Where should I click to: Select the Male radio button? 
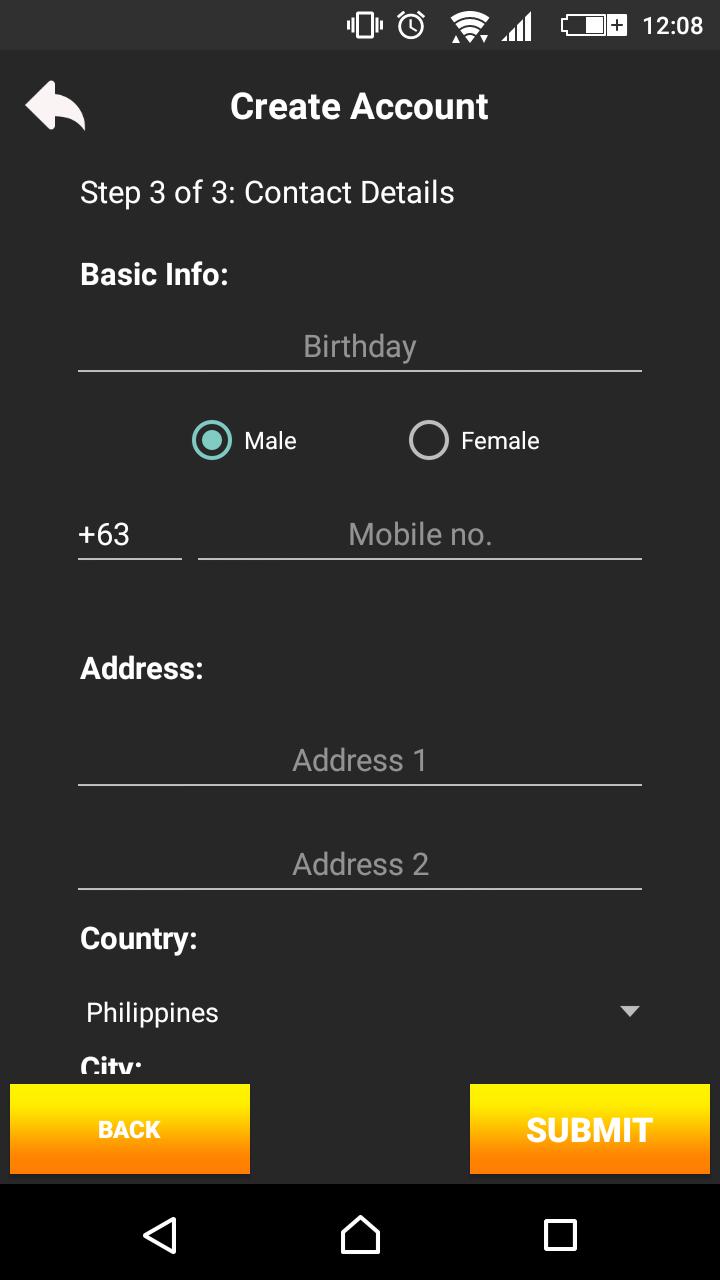coord(212,441)
